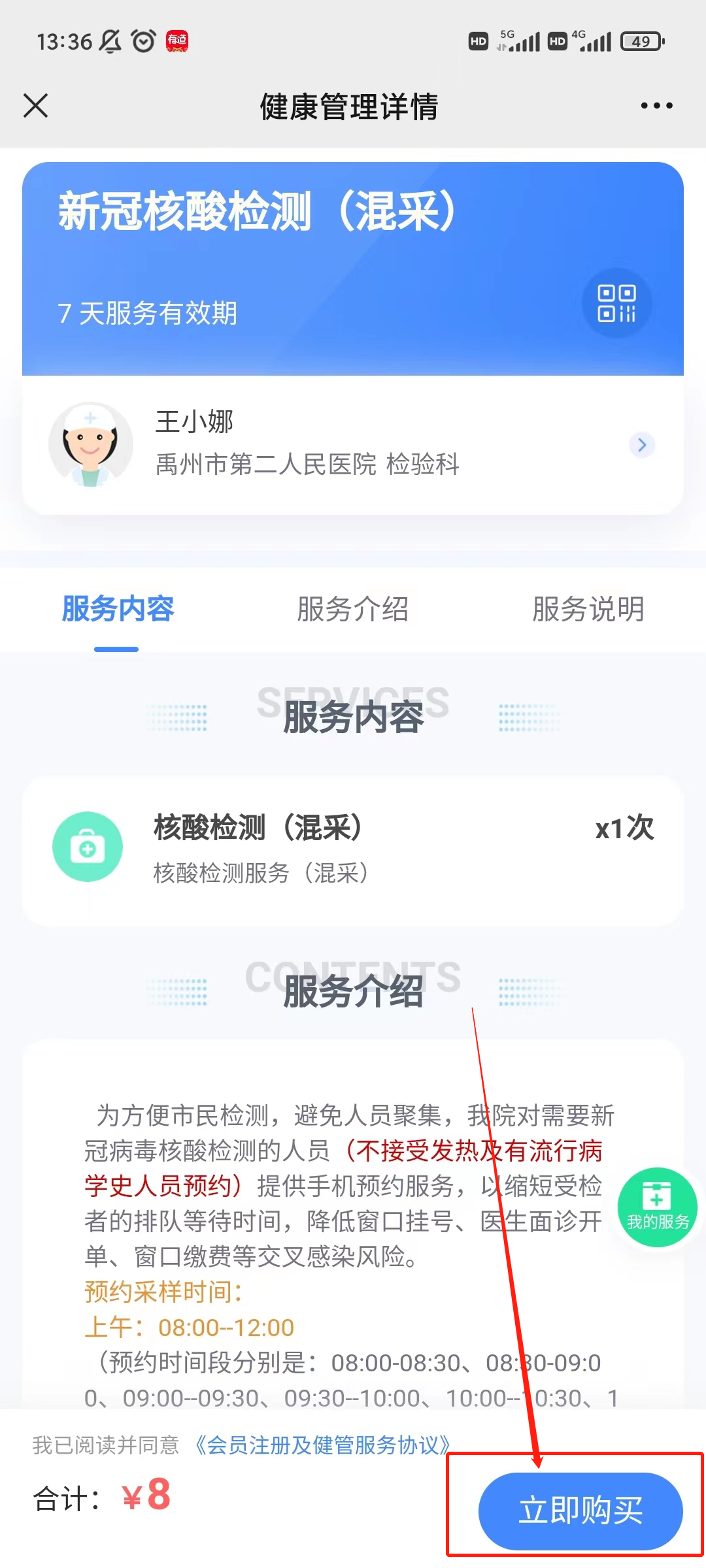The image size is (706, 1568).
Task: Open the three-dot overflow menu
Action: pos(656,106)
